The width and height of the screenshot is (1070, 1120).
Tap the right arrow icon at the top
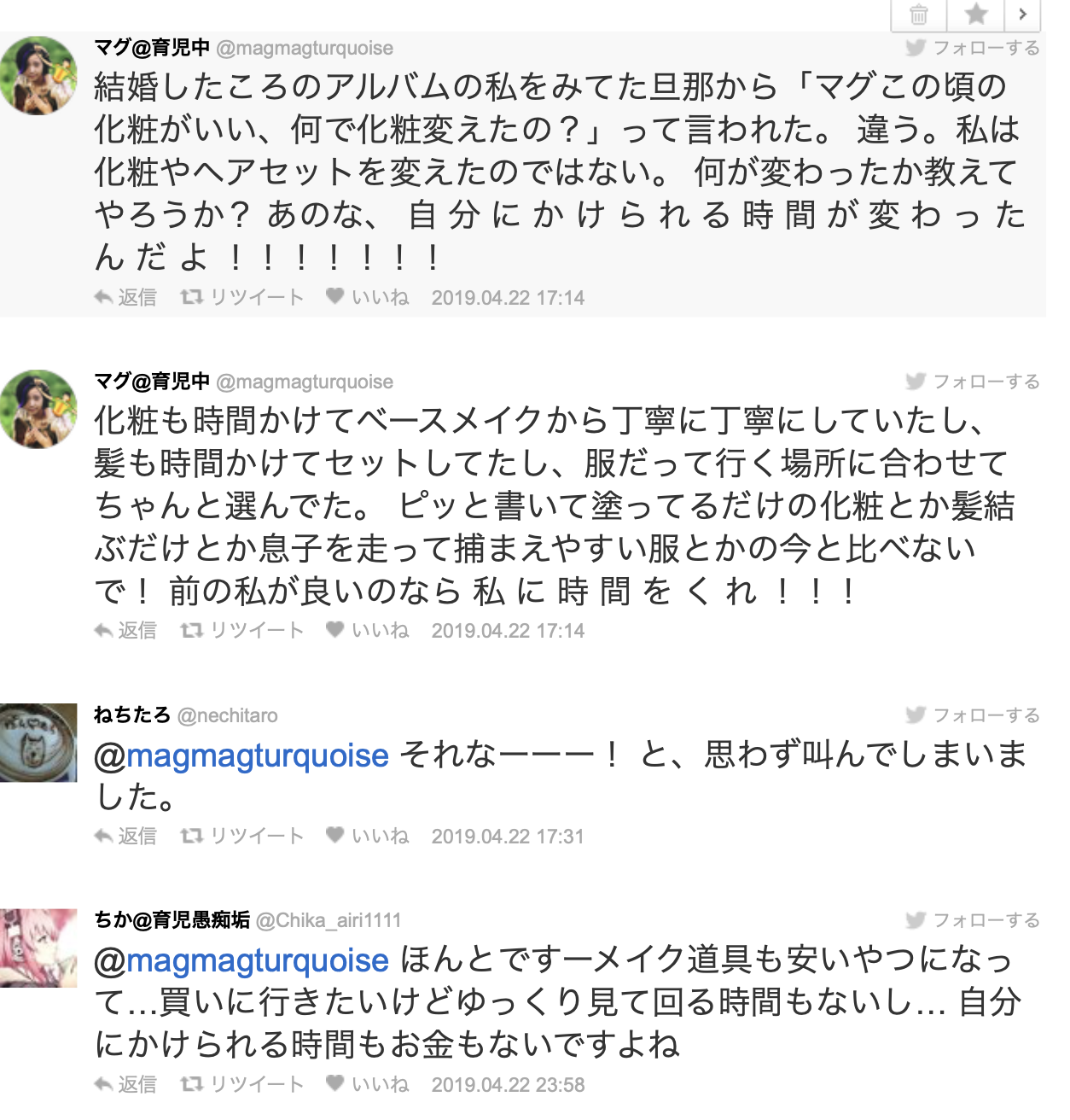tap(1022, 15)
